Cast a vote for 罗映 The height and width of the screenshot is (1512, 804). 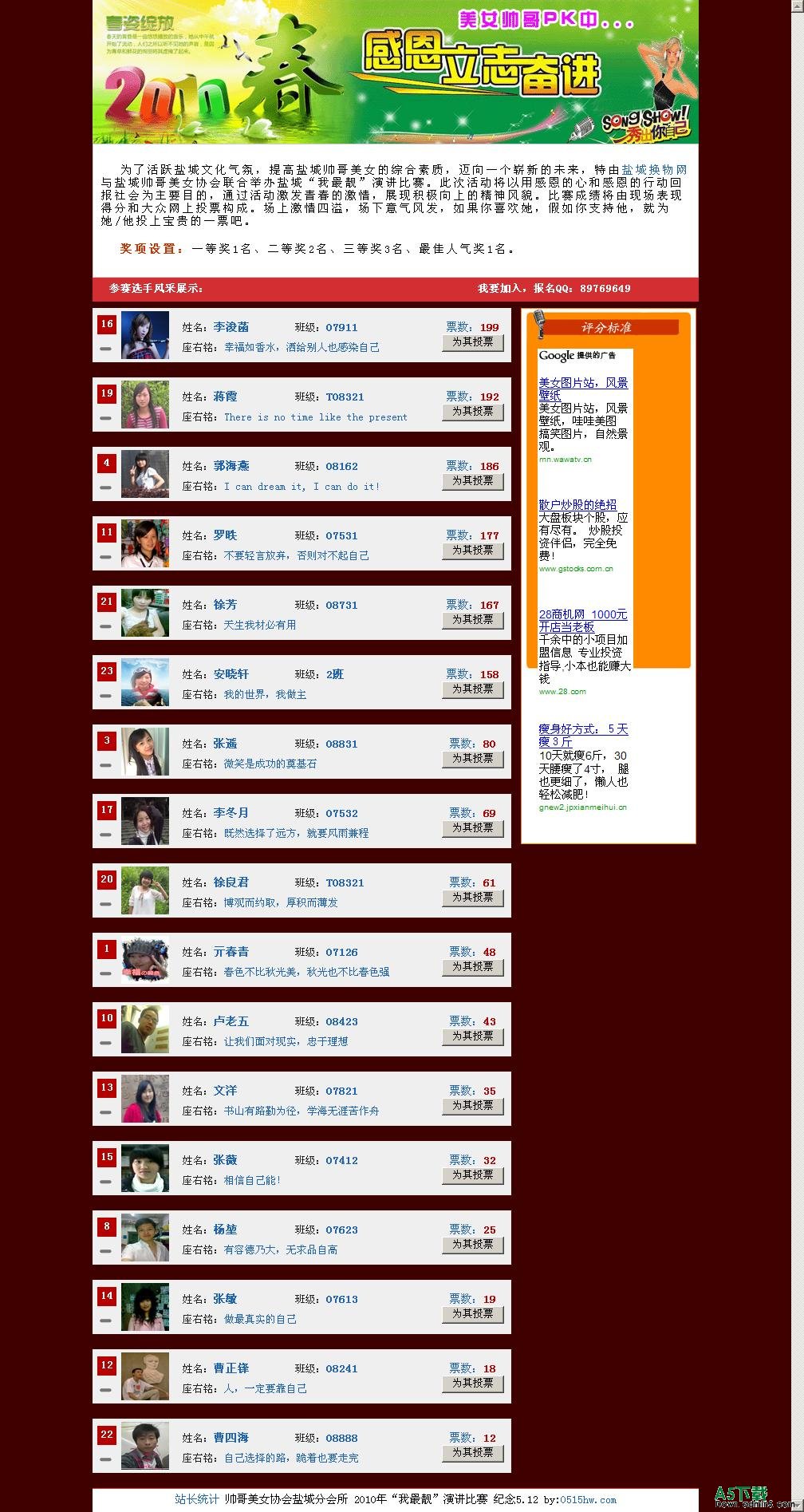point(472,551)
